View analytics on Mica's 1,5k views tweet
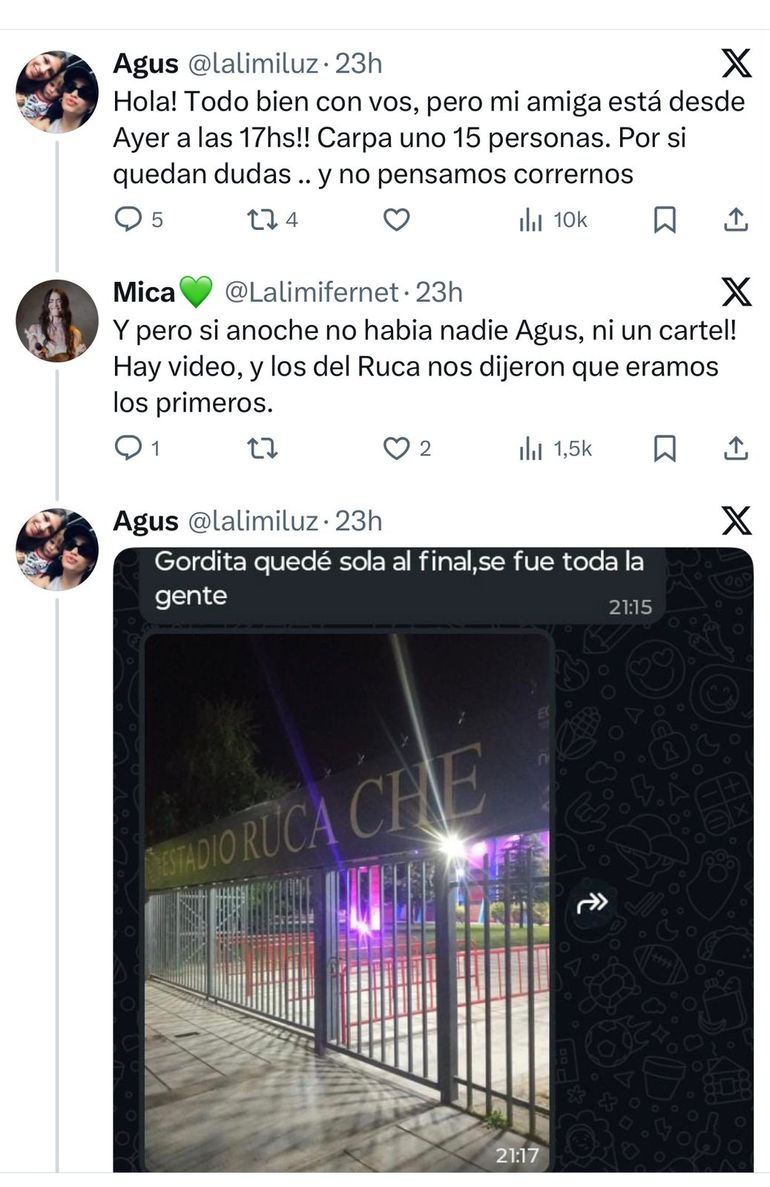The height and width of the screenshot is (1187, 770). [x=530, y=450]
